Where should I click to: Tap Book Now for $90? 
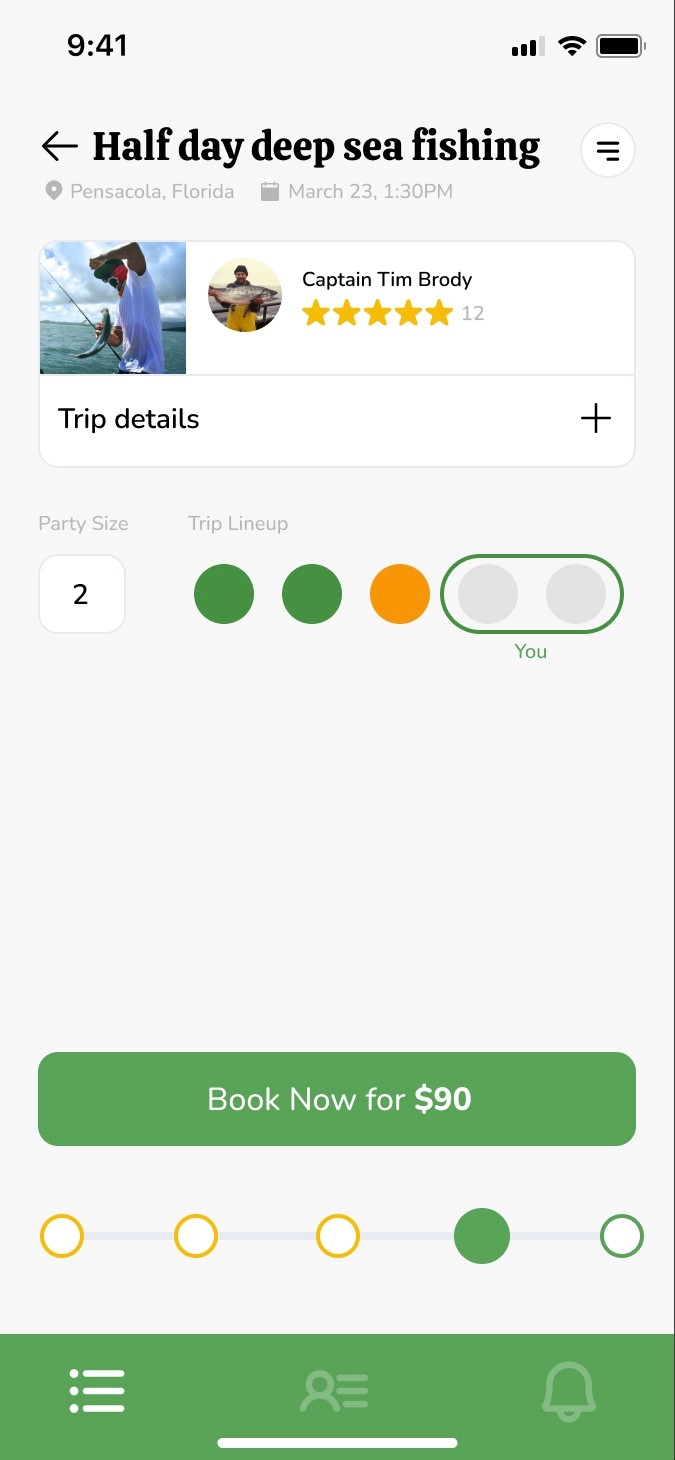click(337, 1099)
